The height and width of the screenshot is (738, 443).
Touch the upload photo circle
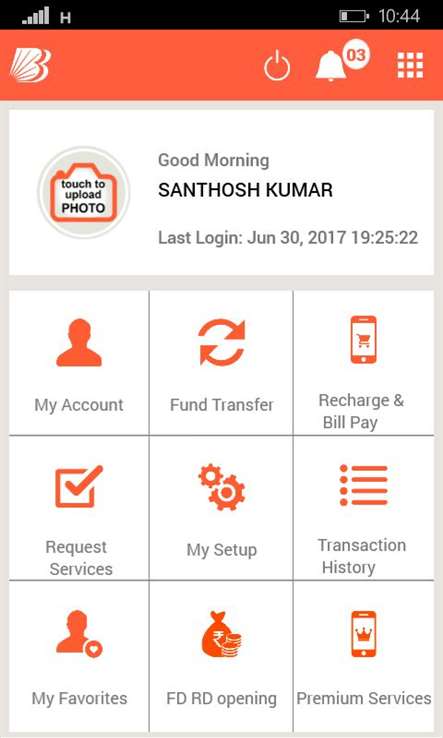[83, 193]
